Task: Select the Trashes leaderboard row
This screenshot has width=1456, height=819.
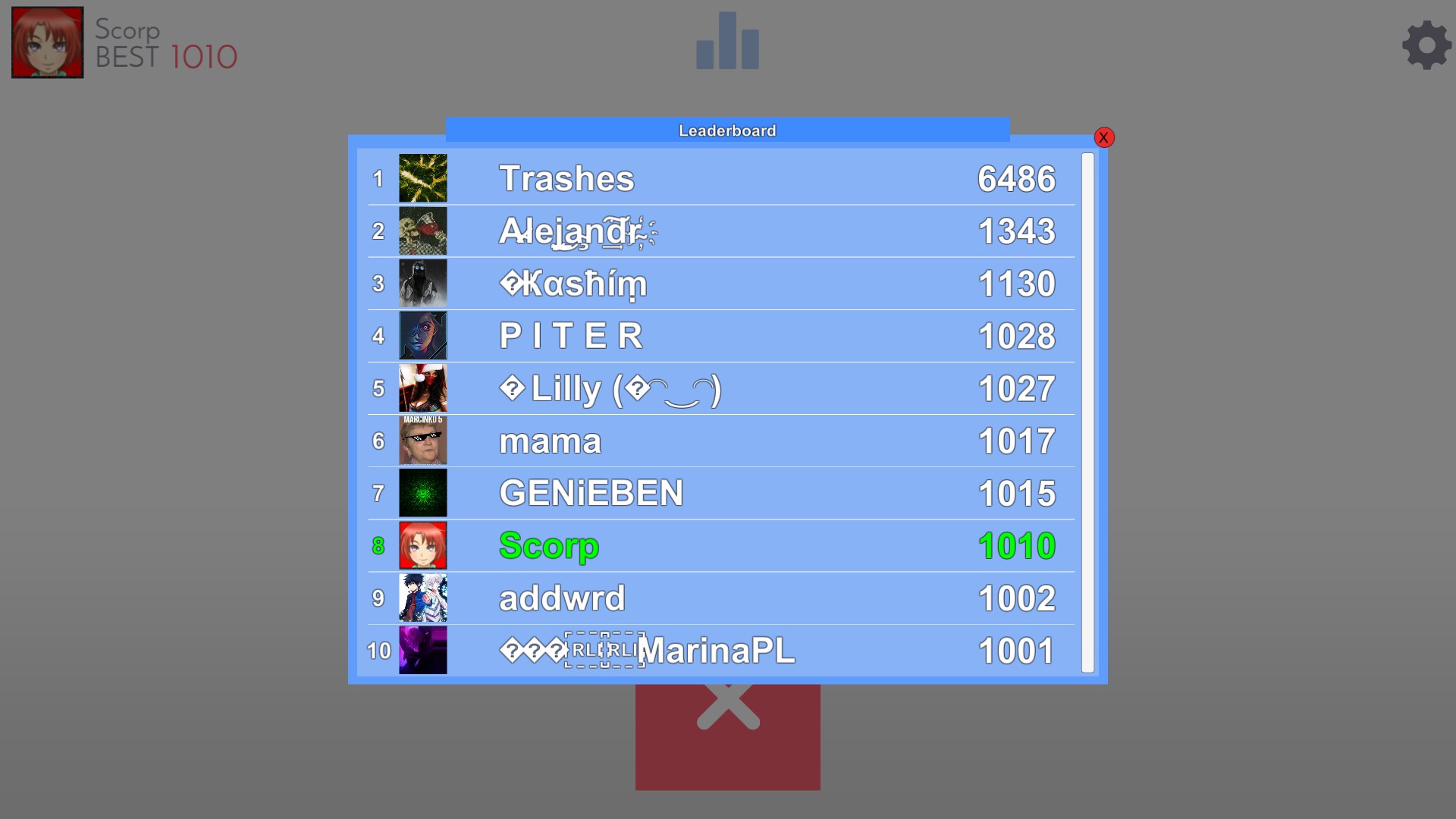Action: point(720,179)
